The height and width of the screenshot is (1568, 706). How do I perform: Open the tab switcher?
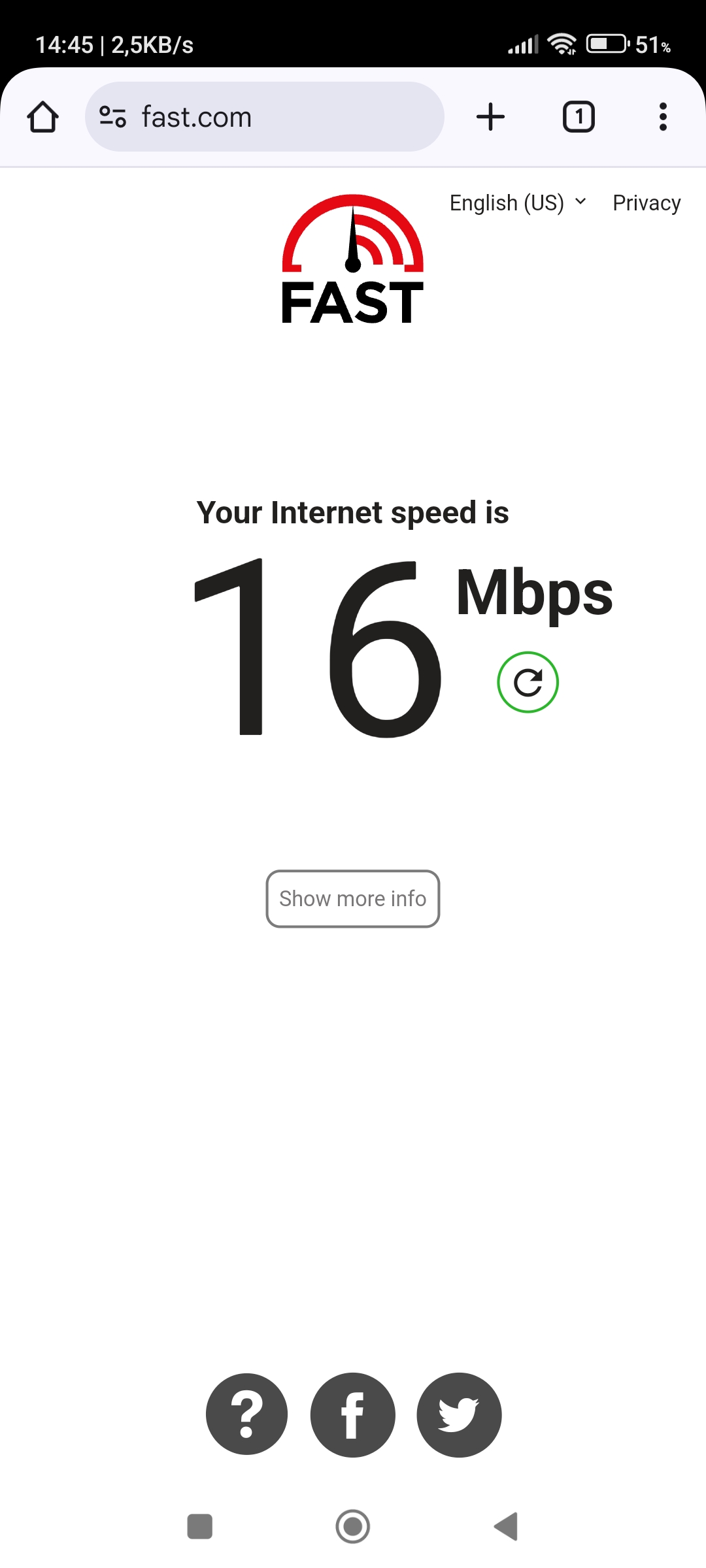pyautogui.click(x=579, y=117)
